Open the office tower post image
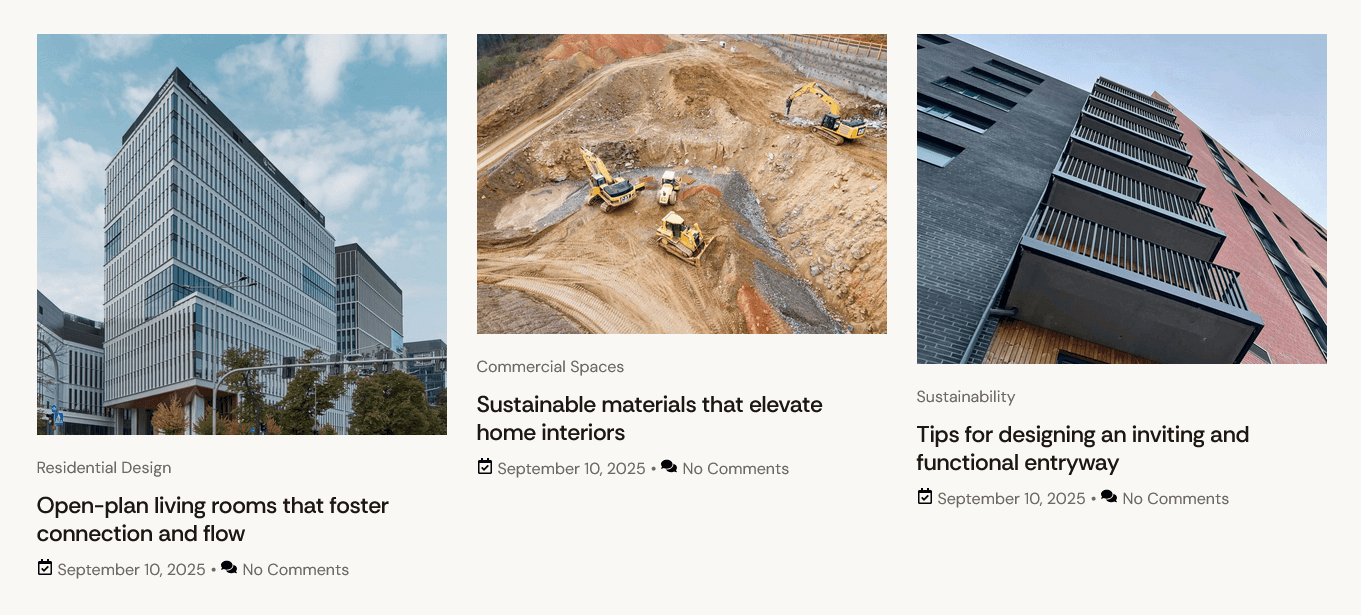Screen dimensions: 1361x615 pyautogui.click(x=241, y=234)
